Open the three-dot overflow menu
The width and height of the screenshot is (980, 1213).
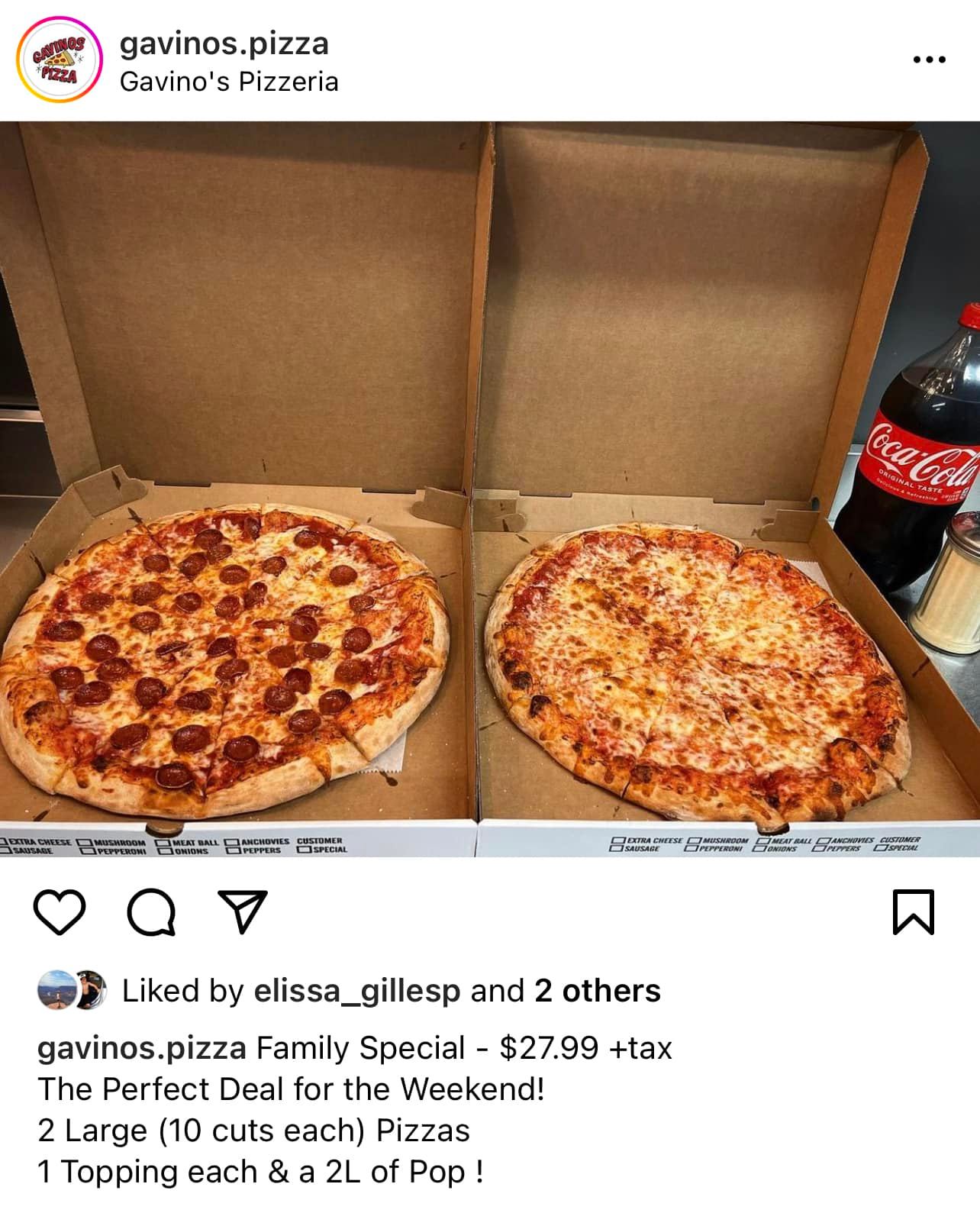pos(930,59)
